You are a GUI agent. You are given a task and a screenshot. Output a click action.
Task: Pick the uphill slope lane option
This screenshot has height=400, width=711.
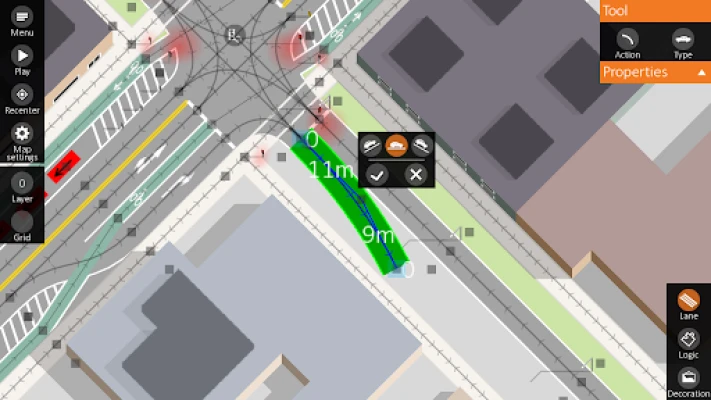pos(371,146)
